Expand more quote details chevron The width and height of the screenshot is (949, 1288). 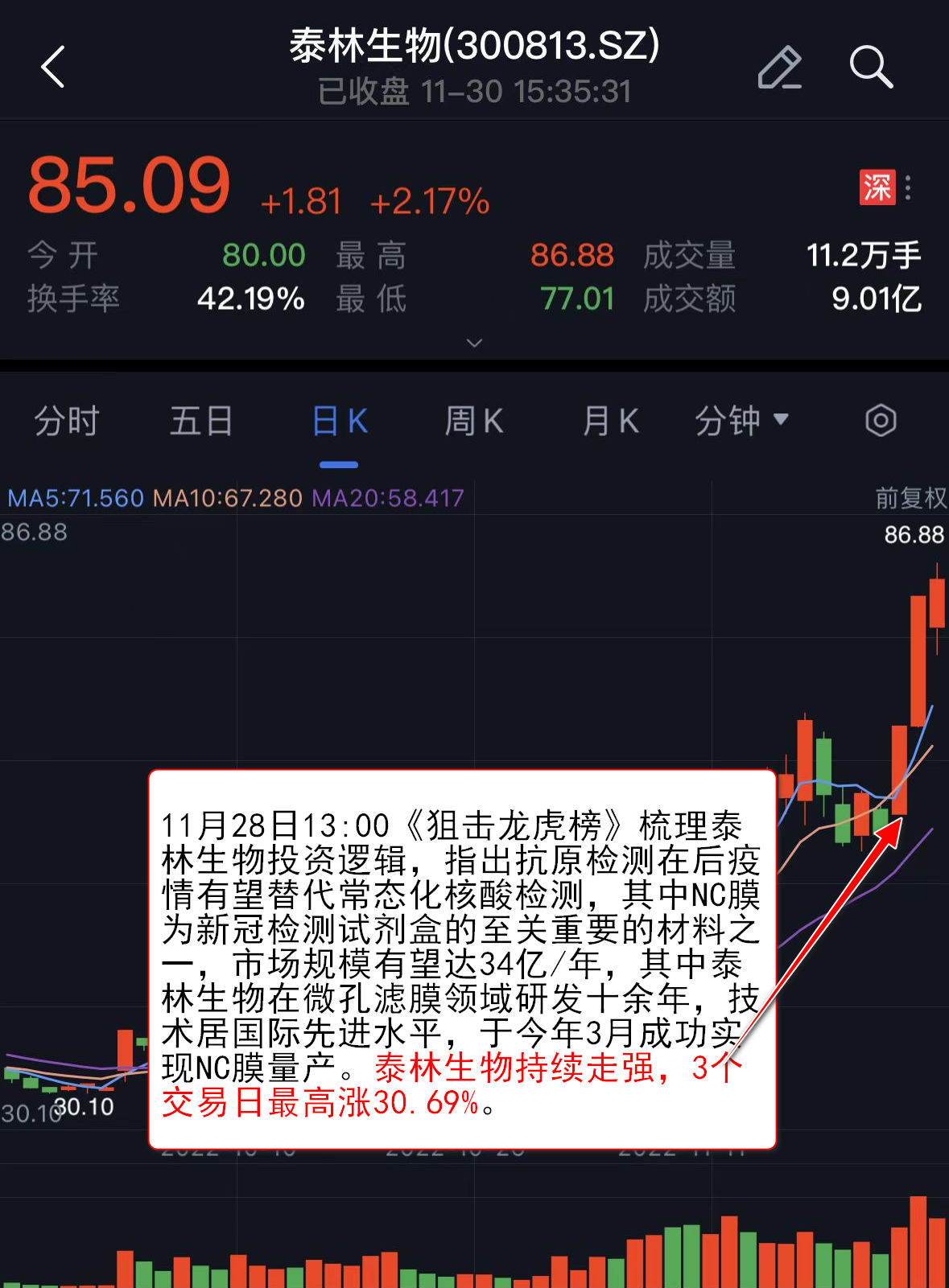point(475,343)
